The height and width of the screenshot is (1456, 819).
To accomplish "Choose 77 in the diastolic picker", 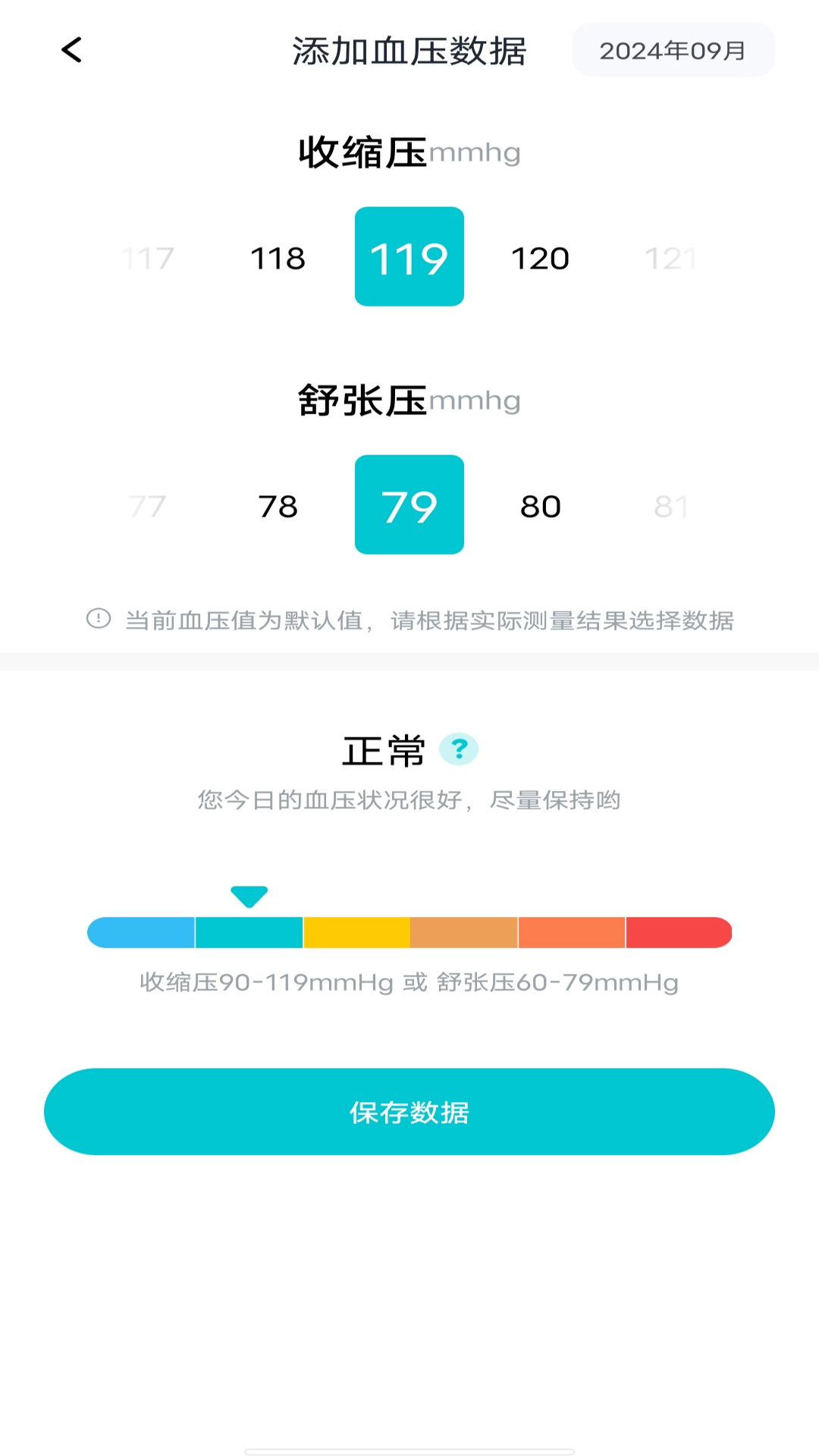I will pos(147,506).
